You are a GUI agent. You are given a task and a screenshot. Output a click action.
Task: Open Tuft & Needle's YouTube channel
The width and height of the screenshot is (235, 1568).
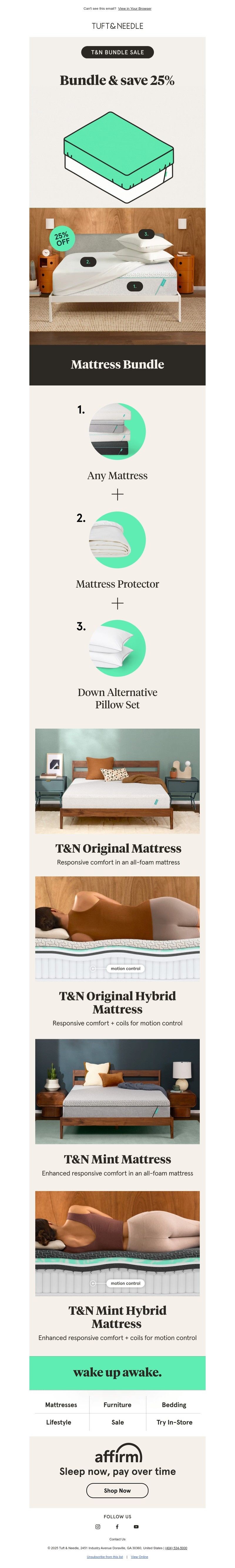136,1526
